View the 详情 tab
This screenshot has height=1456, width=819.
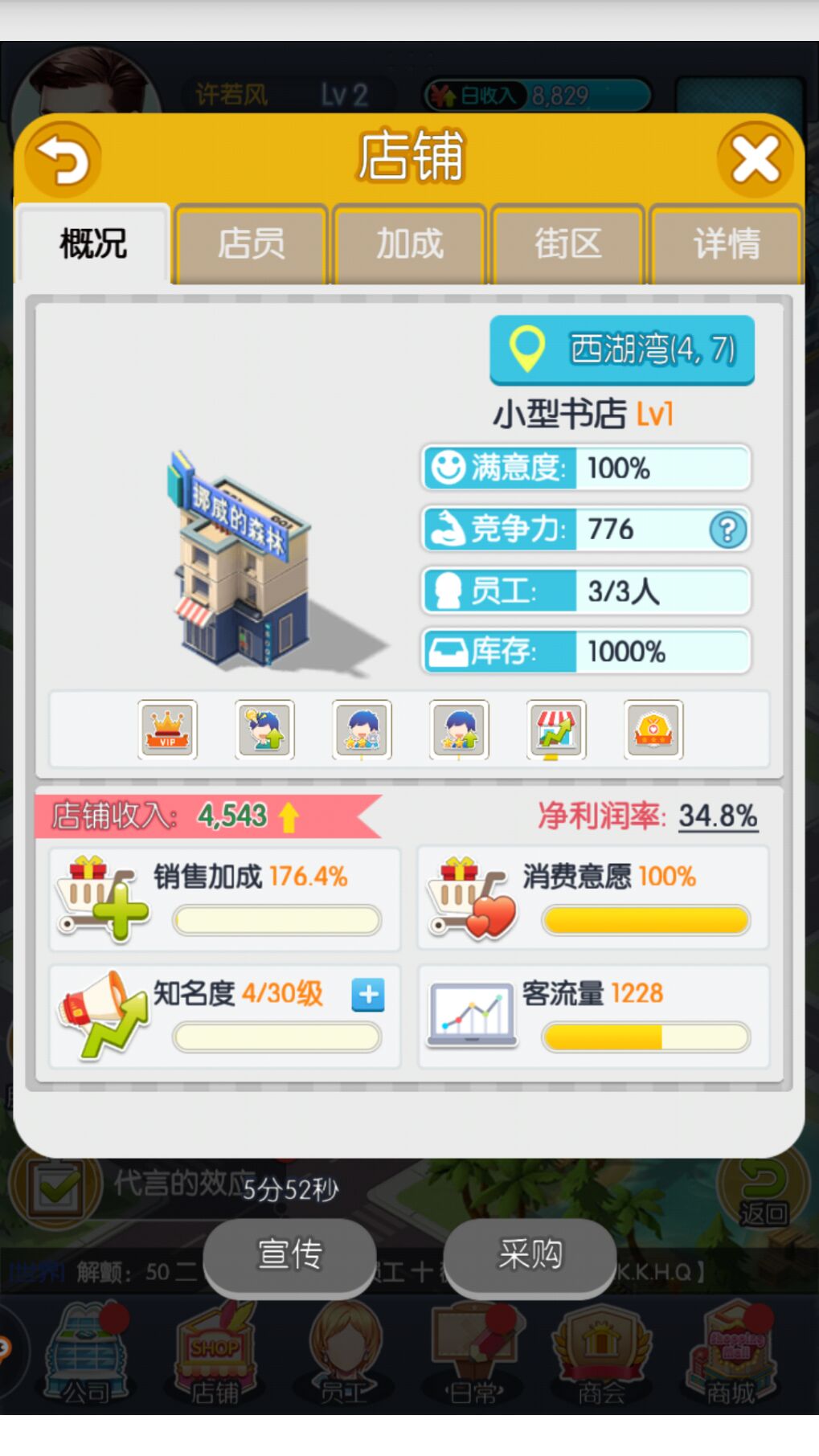(x=727, y=243)
